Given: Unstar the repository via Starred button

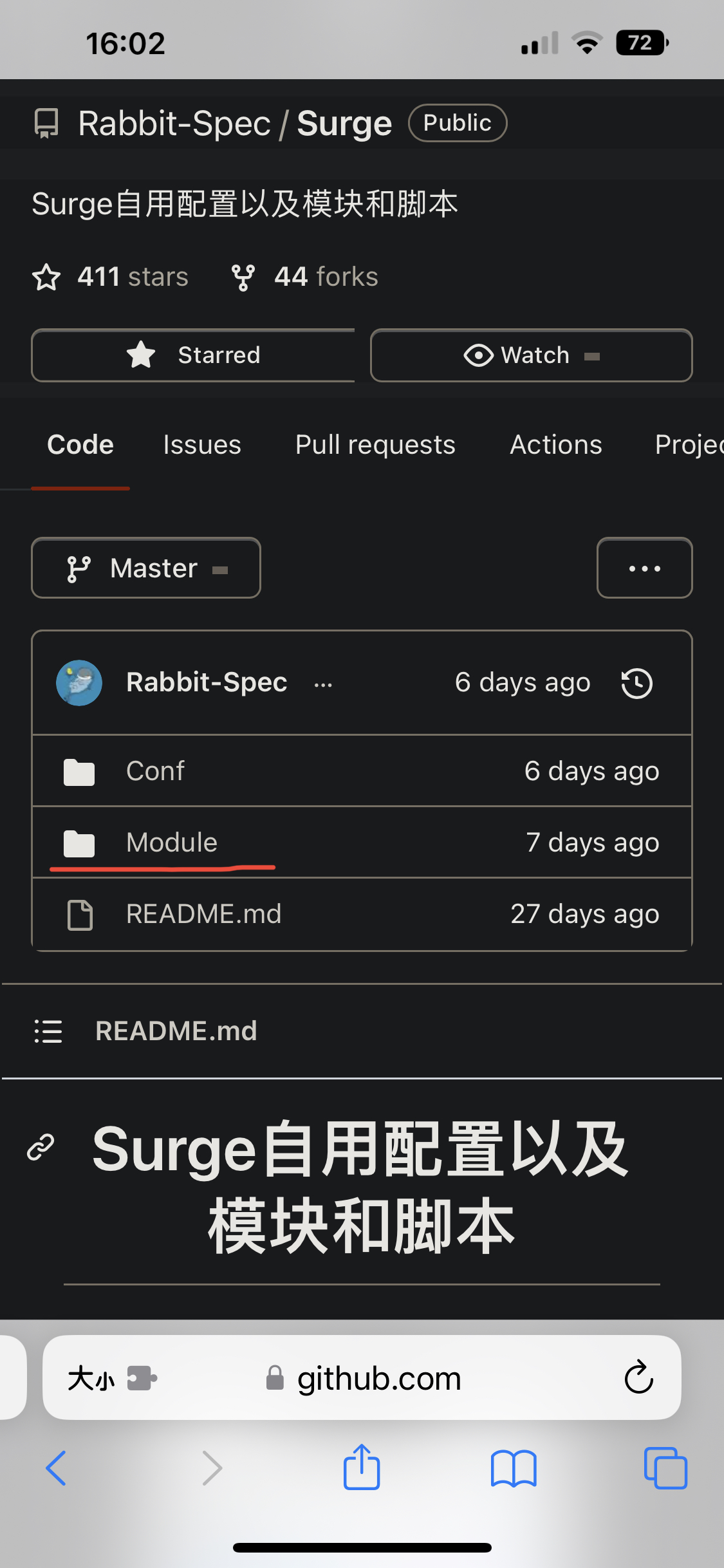Looking at the screenshot, I should pyautogui.click(x=193, y=355).
